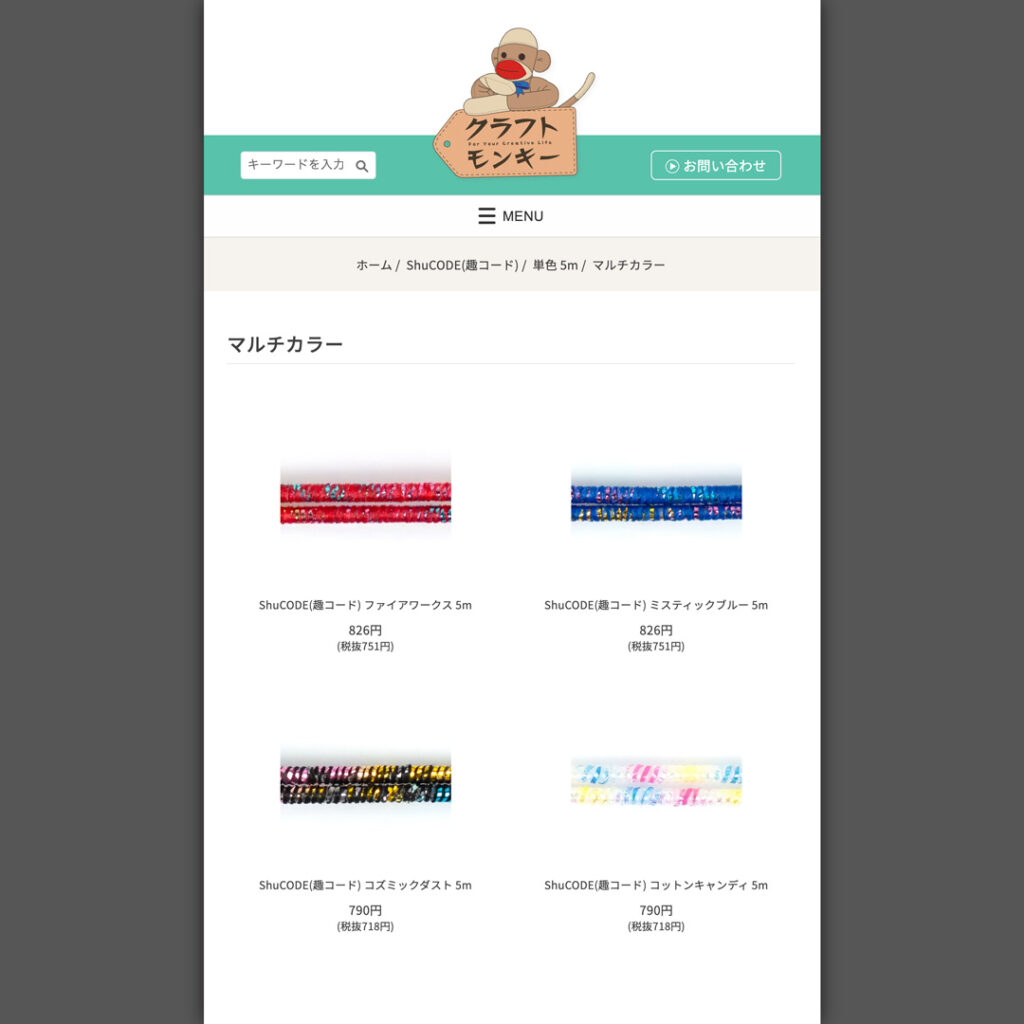Go to ホーム via breadcrumb
The height and width of the screenshot is (1024, 1024).
374,265
